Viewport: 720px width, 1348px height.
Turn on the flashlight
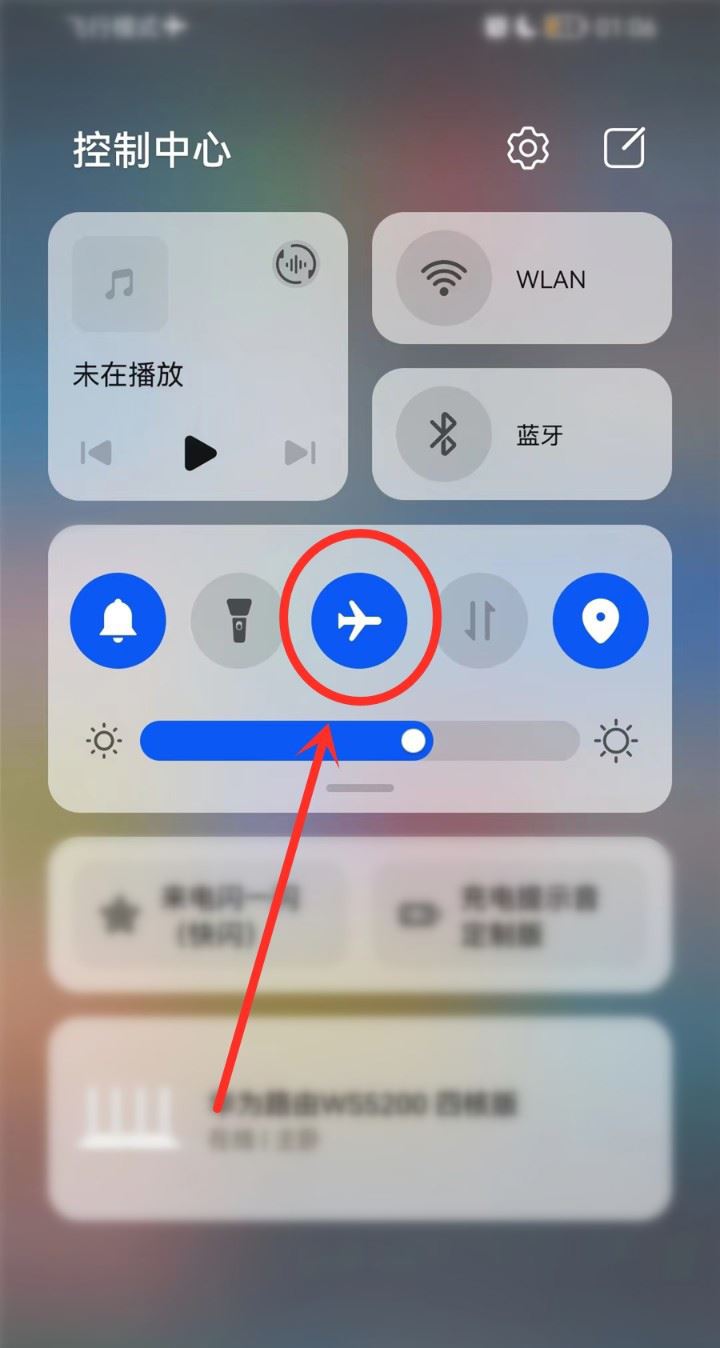239,621
